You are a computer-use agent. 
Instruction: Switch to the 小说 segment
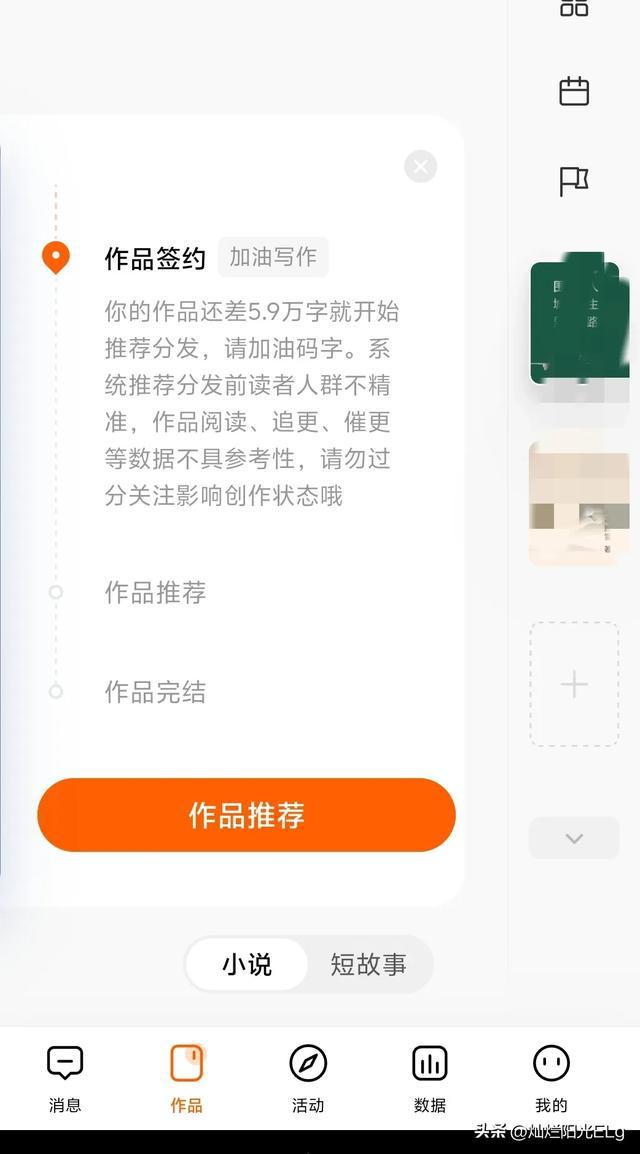(247, 964)
